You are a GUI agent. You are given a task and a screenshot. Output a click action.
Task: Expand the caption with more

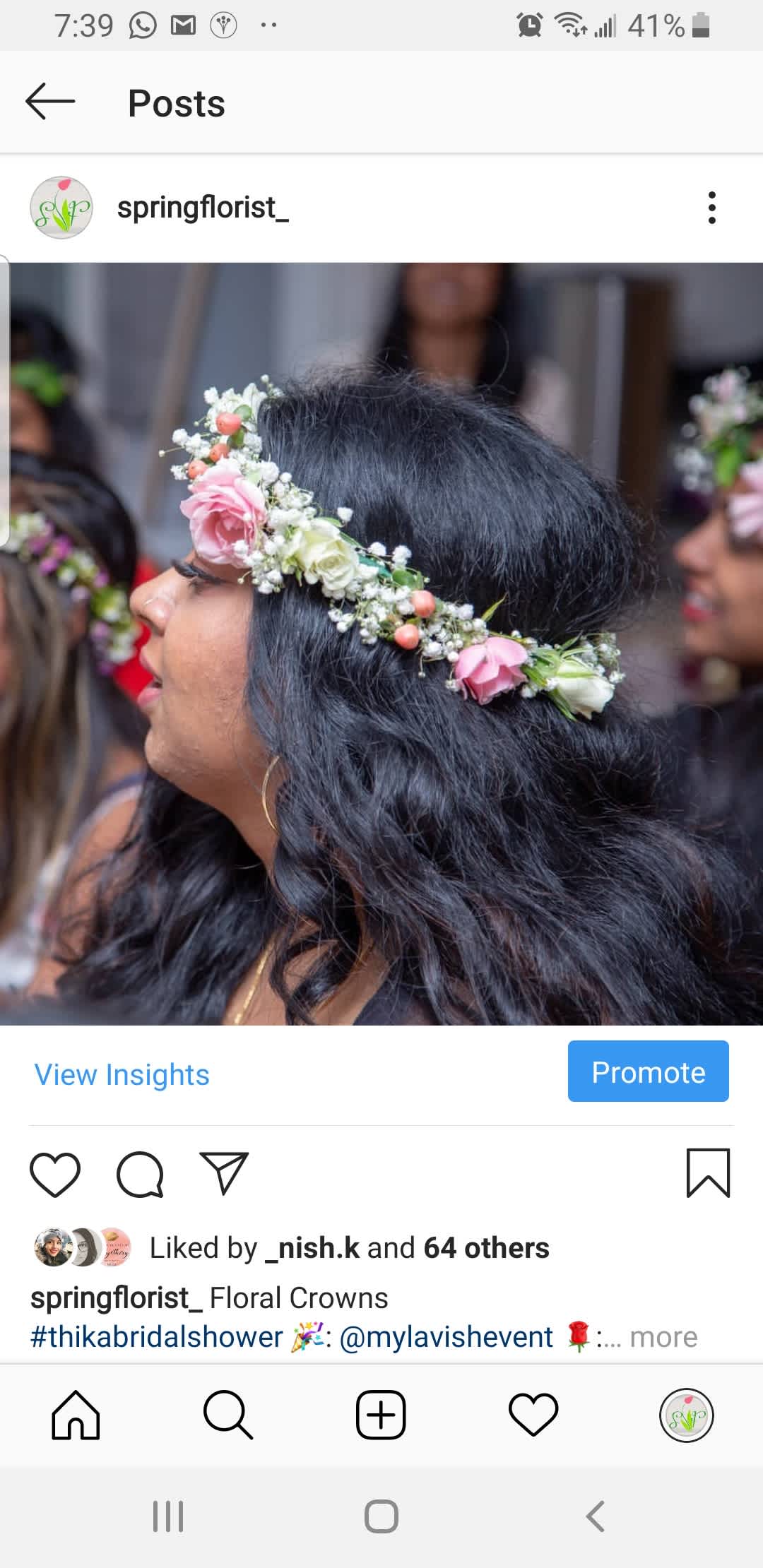point(663,1337)
